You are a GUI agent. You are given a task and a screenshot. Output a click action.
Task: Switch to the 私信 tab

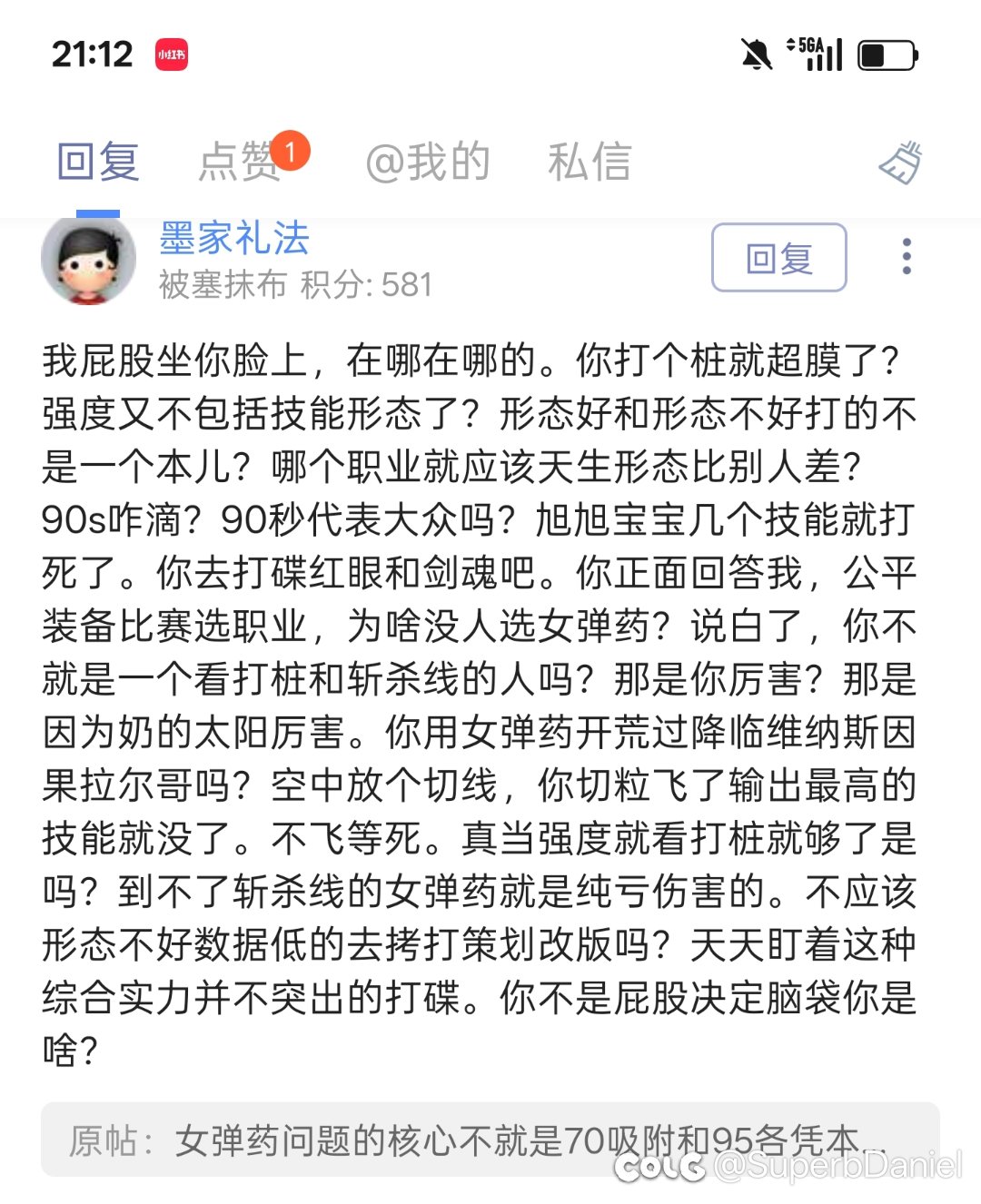pos(589,163)
